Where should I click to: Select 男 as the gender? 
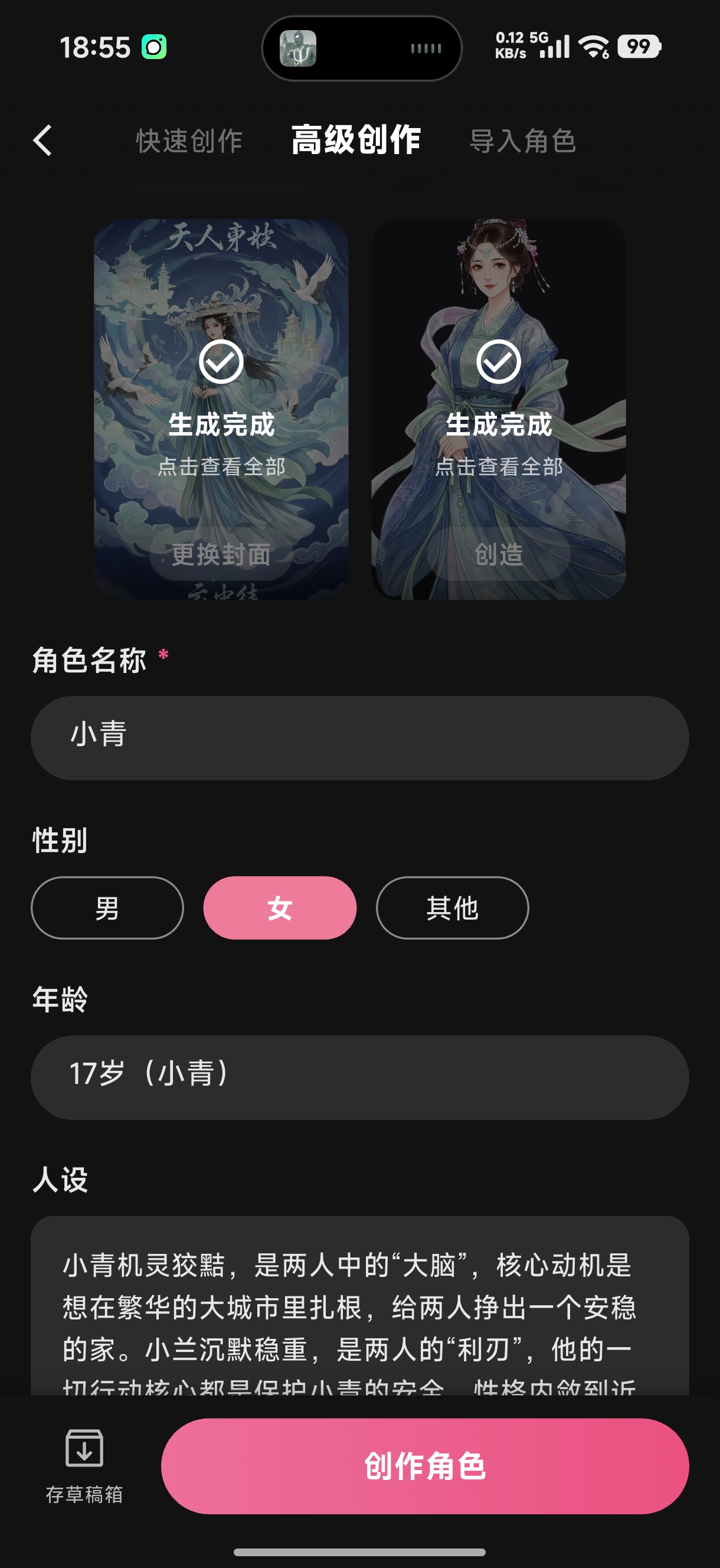[x=107, y=907]
